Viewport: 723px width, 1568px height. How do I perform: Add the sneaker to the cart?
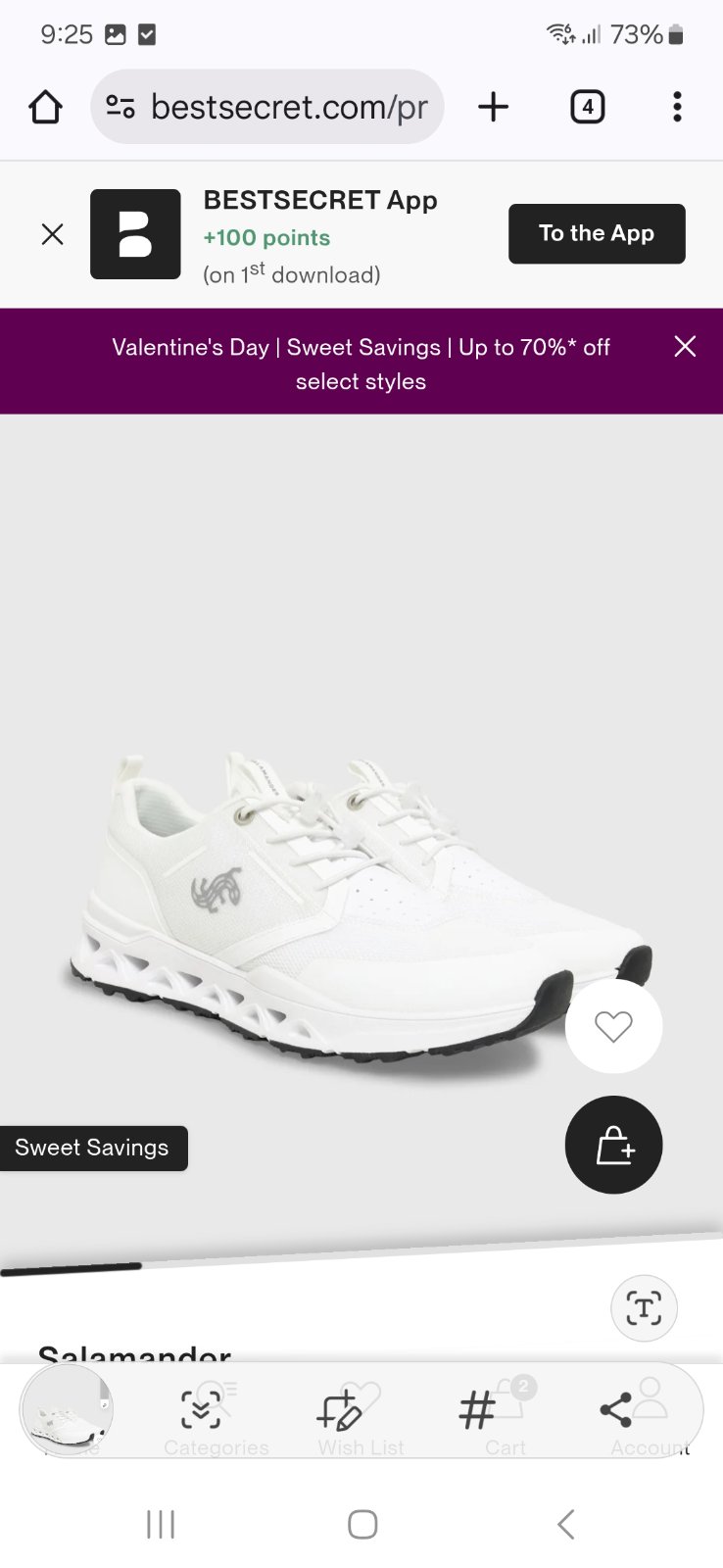coord(613,1145)
